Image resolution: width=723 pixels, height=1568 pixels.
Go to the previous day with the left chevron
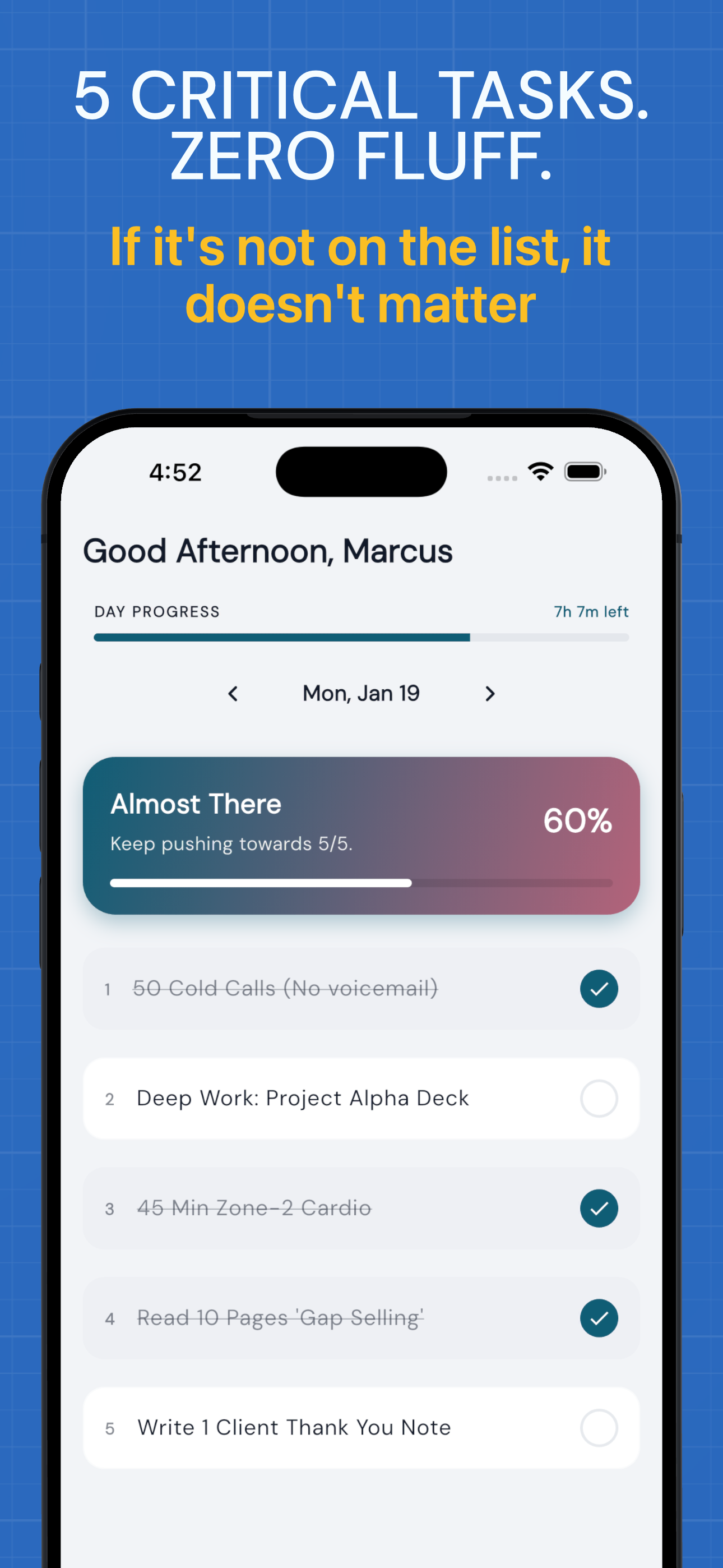[233, 693]
